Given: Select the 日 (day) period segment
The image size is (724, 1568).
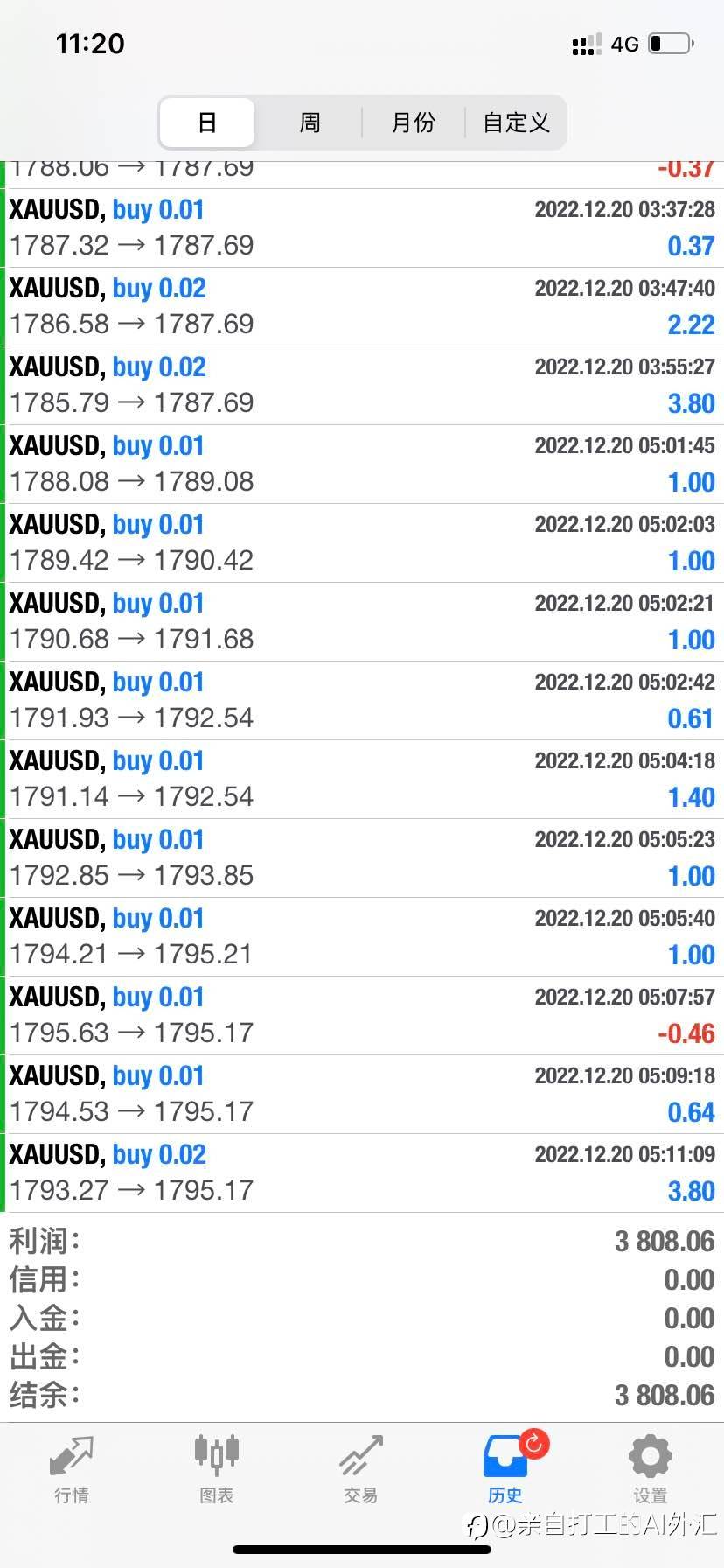Looking at the screenshot, I should pyautogui.click(x=207, y=122).
